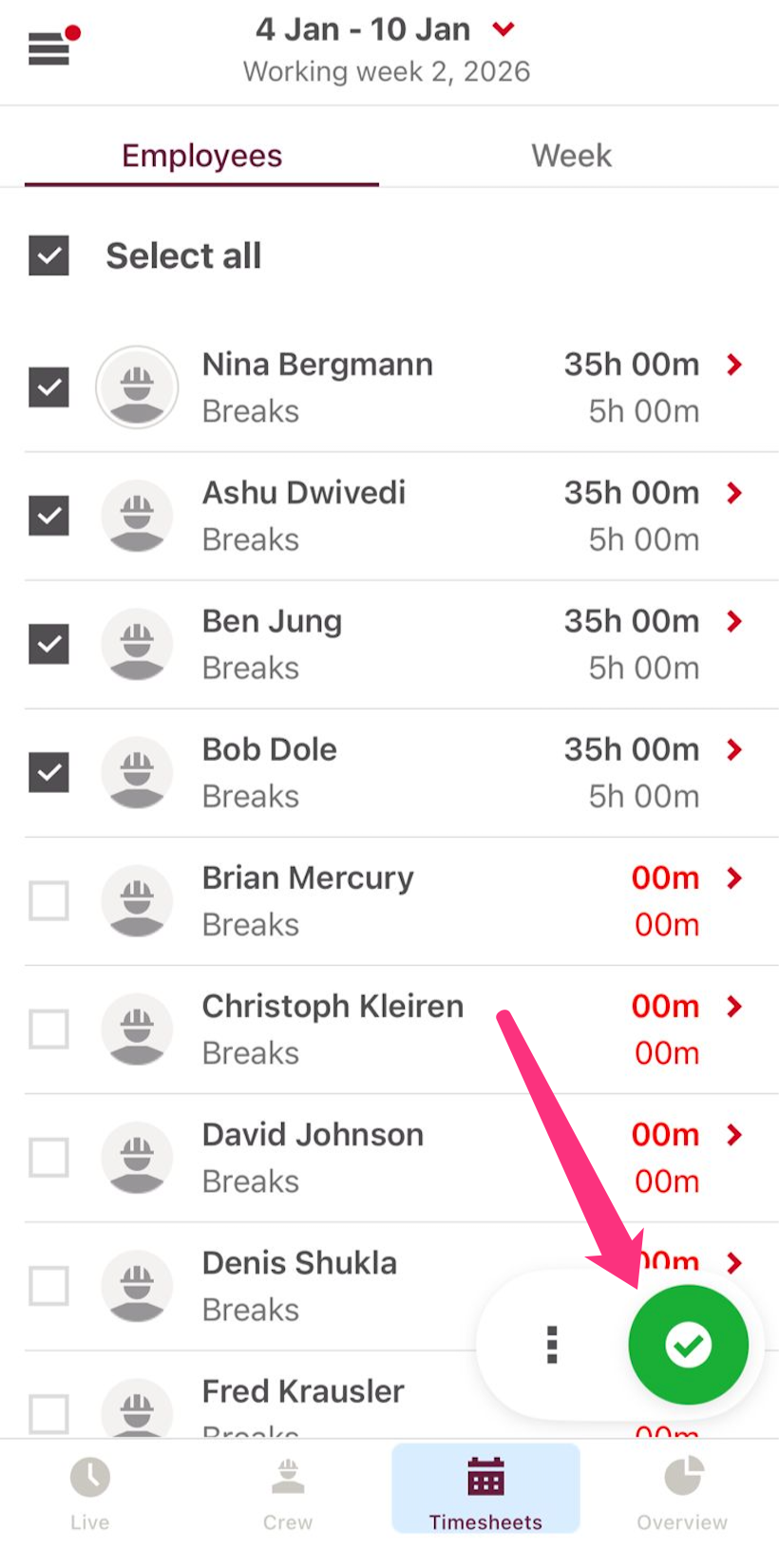This screenshot has width=779, height=1568.
Task: Switch to the Employees tab
Action: pyautogui.click(x=201, y=156)
